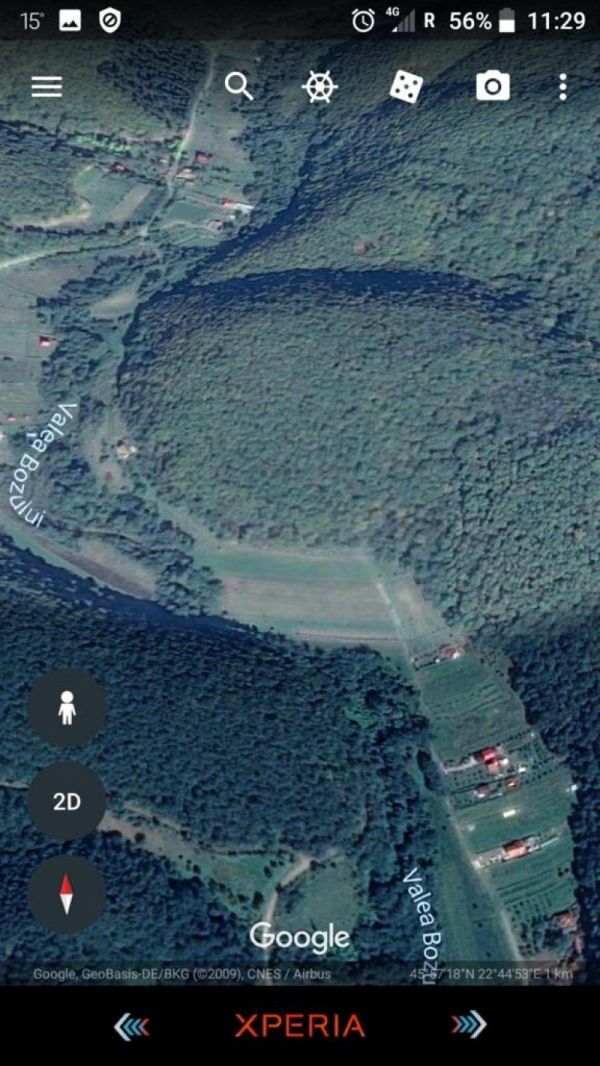Reset orientation with the compass button

click(x=67, y=895)
